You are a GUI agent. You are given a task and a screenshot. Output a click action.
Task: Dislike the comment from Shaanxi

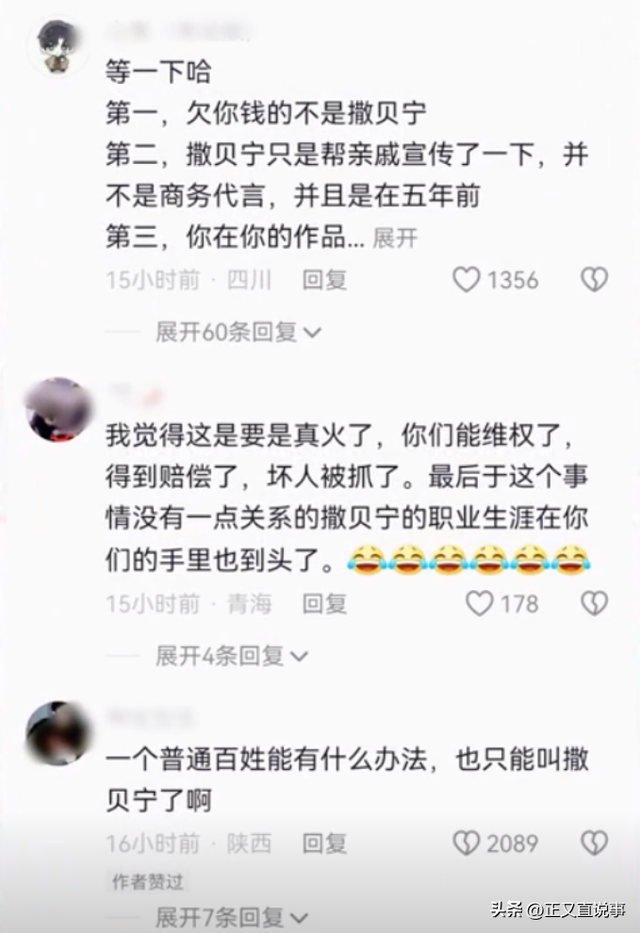coord(594,843)
